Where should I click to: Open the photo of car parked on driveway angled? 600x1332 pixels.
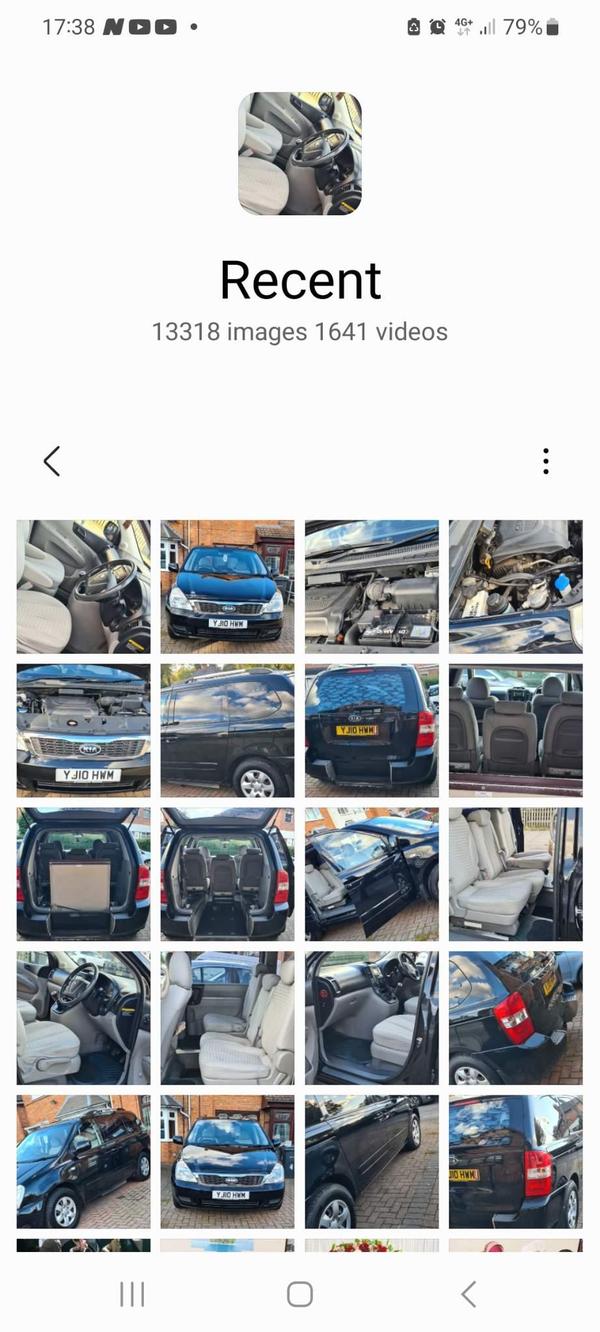[83, 1162]
